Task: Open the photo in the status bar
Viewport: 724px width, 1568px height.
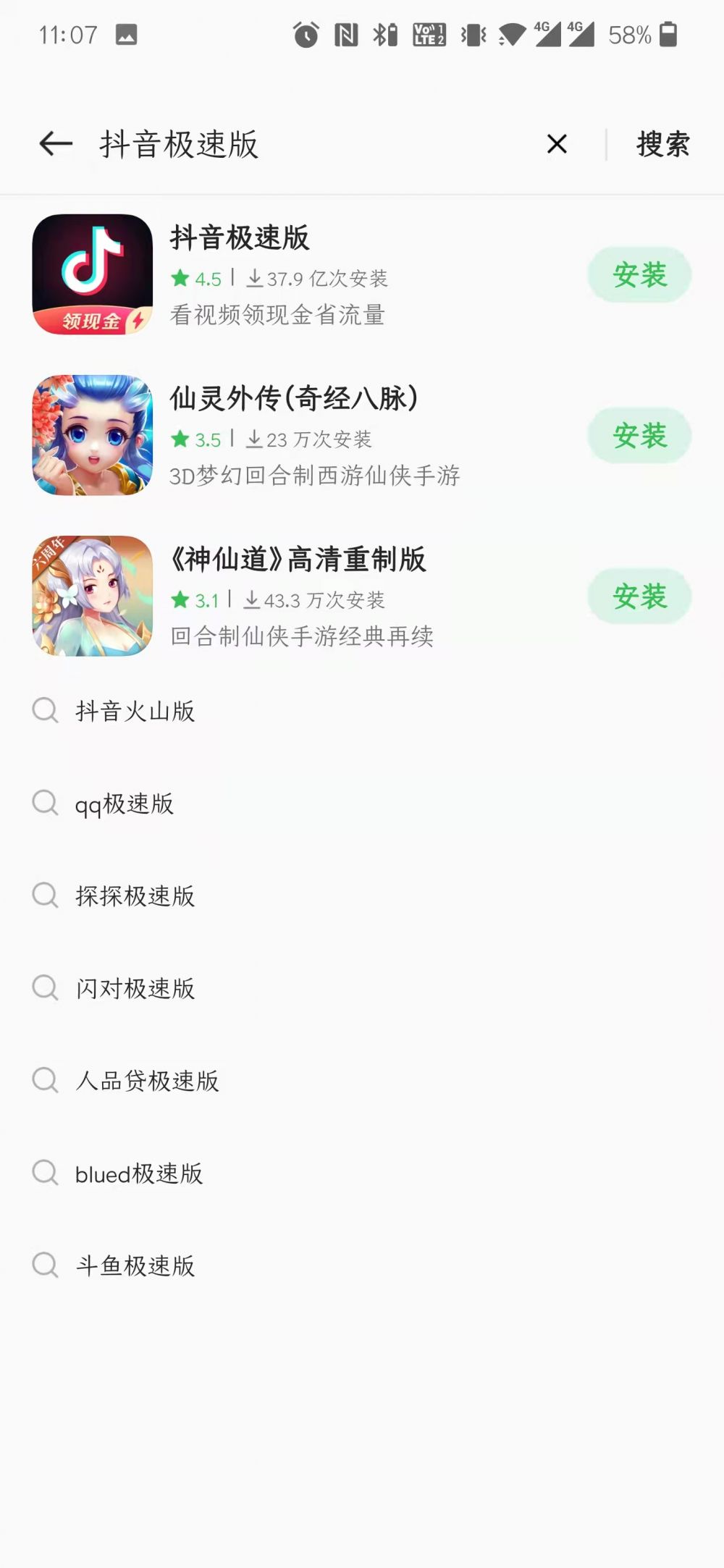Action: pyautogui.click(x=127, y=34)
